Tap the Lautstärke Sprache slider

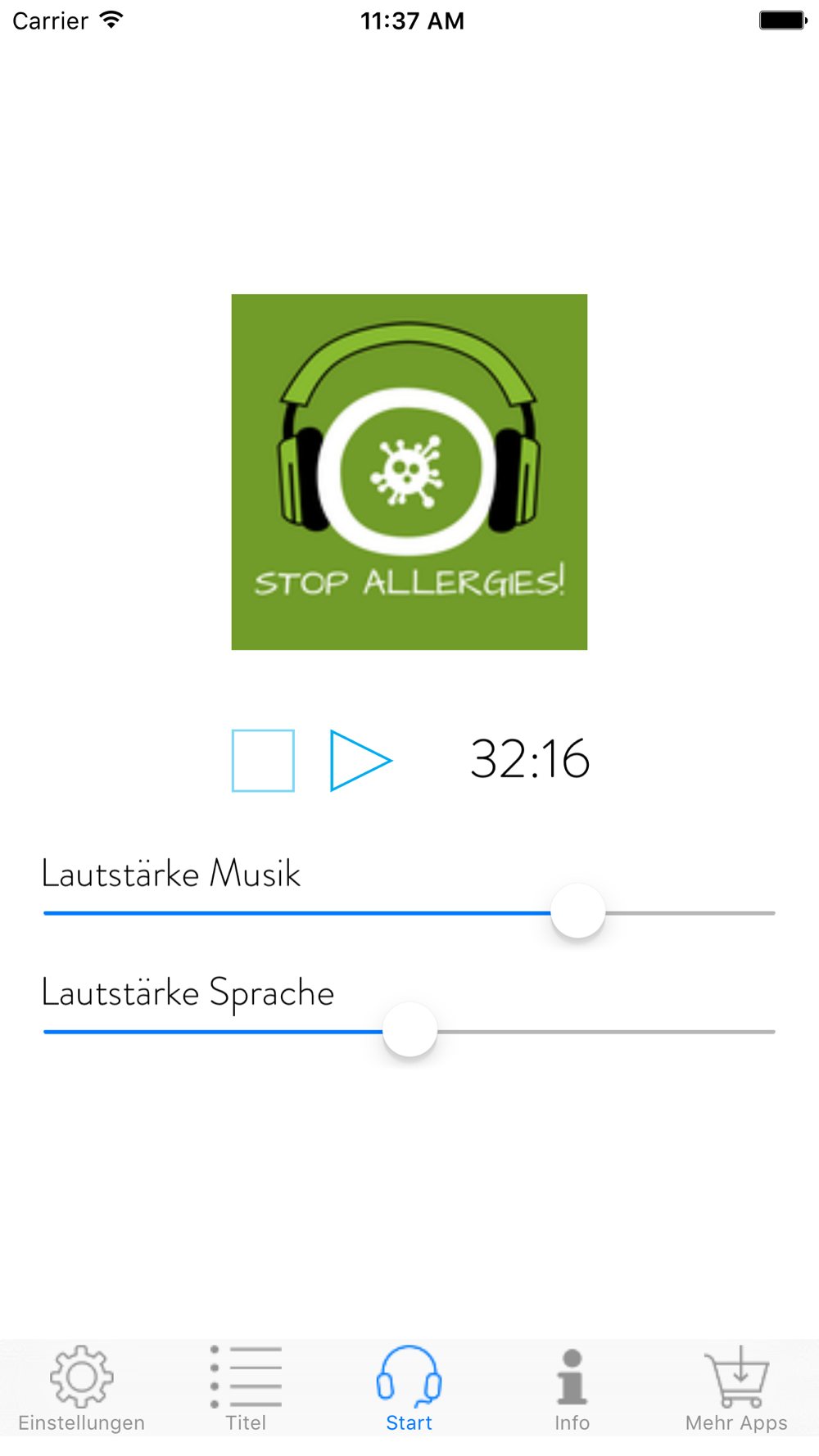pos(409,1031)
